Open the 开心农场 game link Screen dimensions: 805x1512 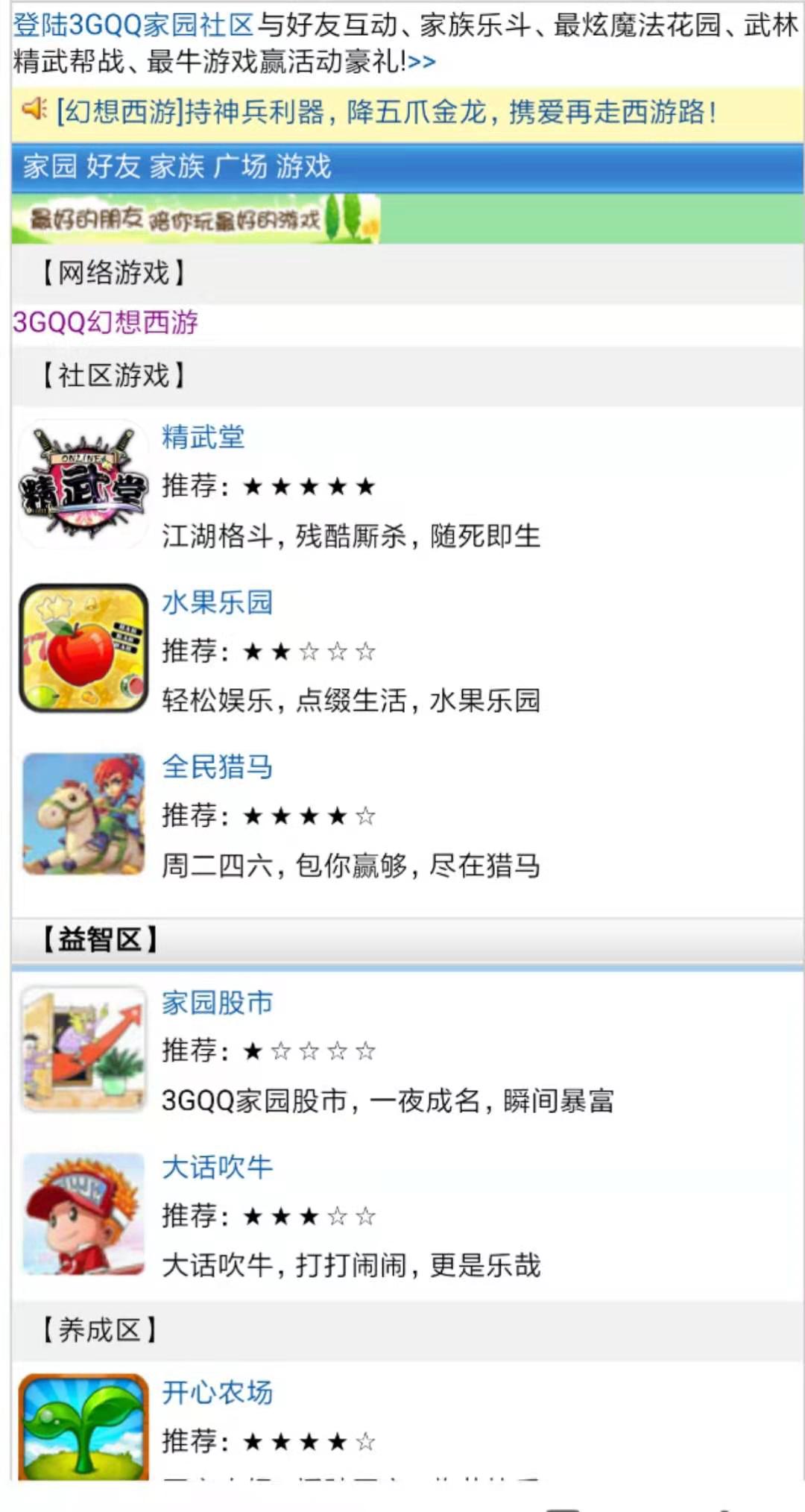(x=218, y=1392)
